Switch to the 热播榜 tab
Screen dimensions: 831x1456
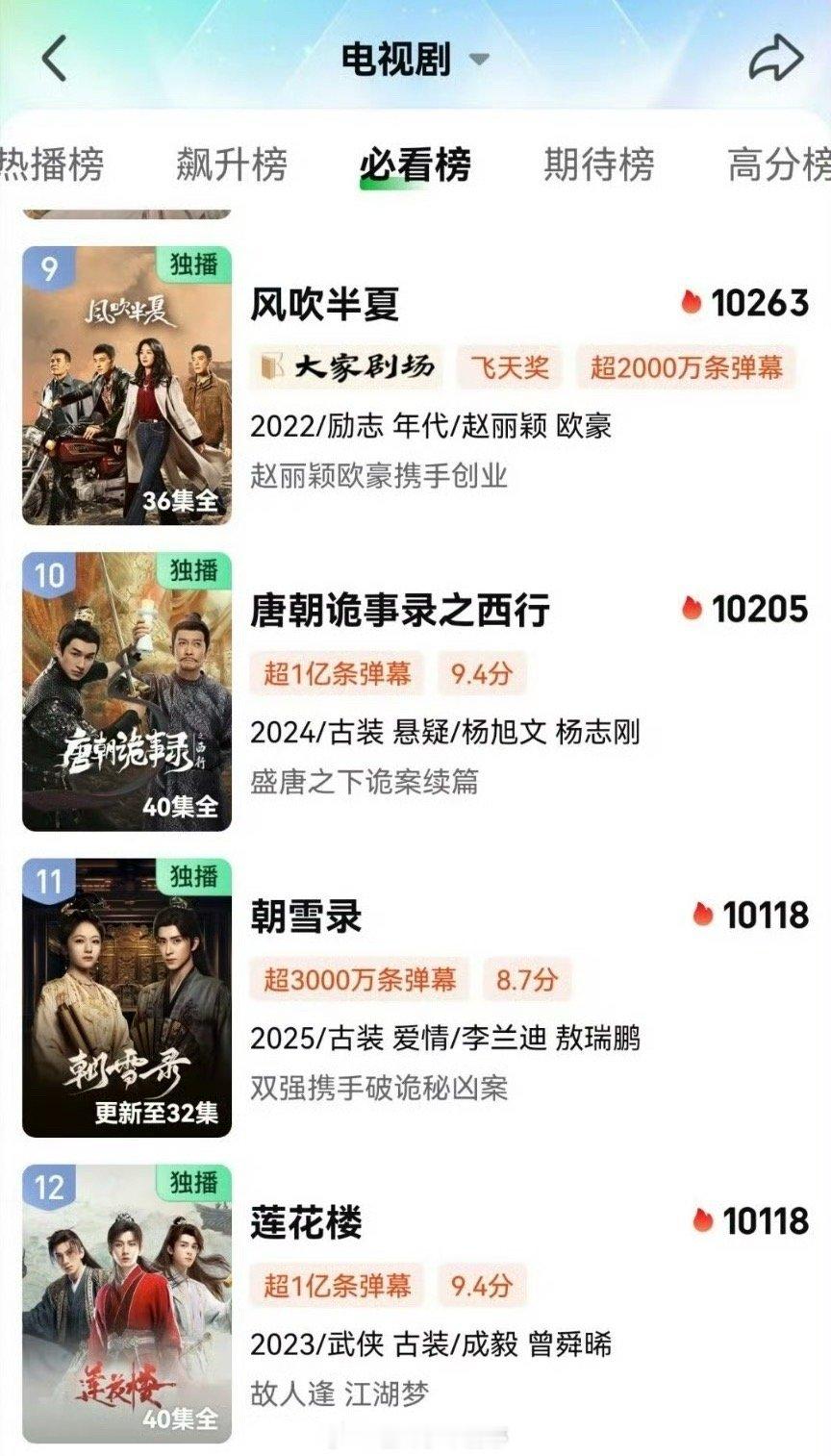coord(50,164)
